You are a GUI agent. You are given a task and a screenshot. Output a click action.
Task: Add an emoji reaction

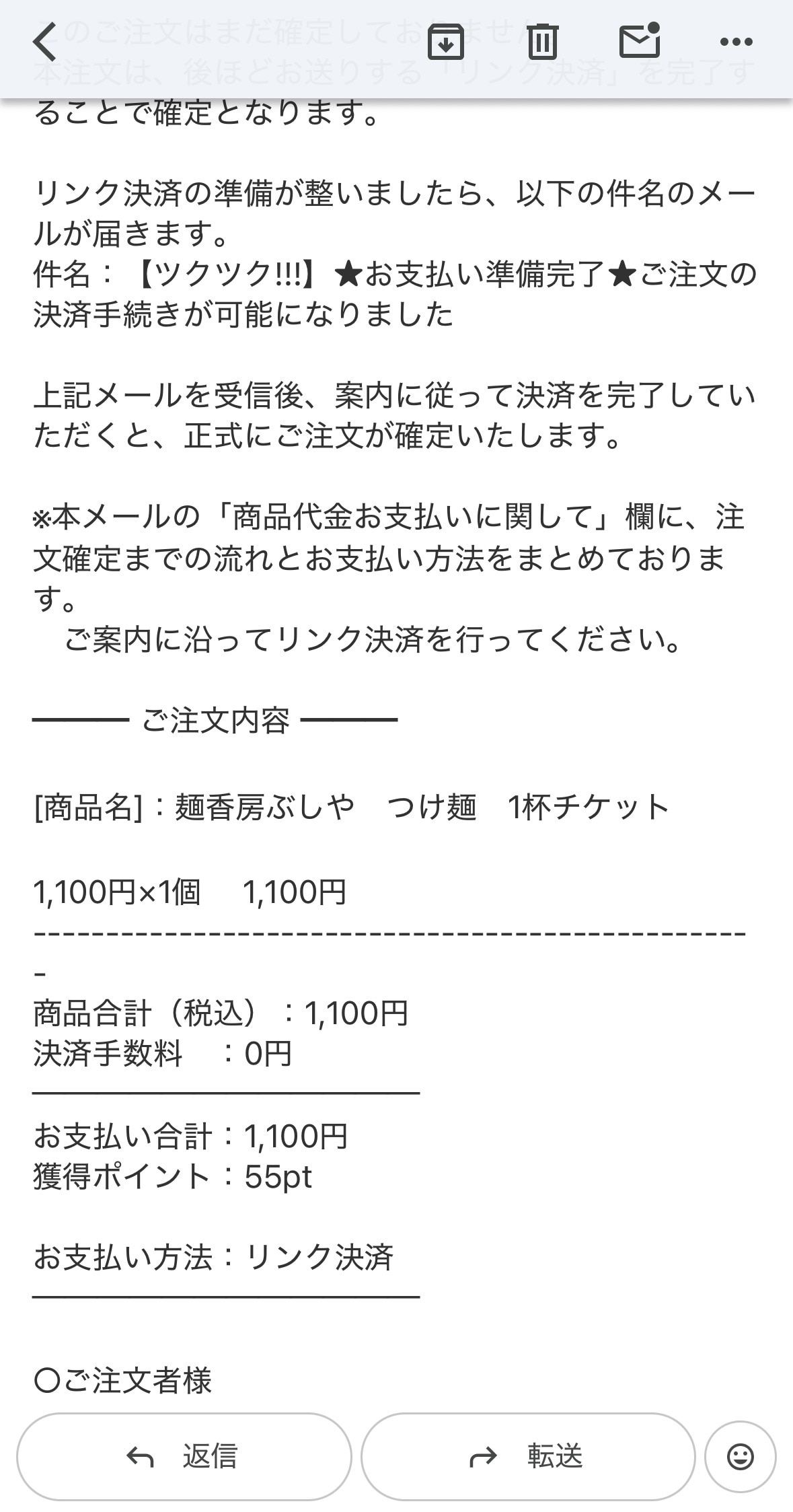click(740, 1456)
